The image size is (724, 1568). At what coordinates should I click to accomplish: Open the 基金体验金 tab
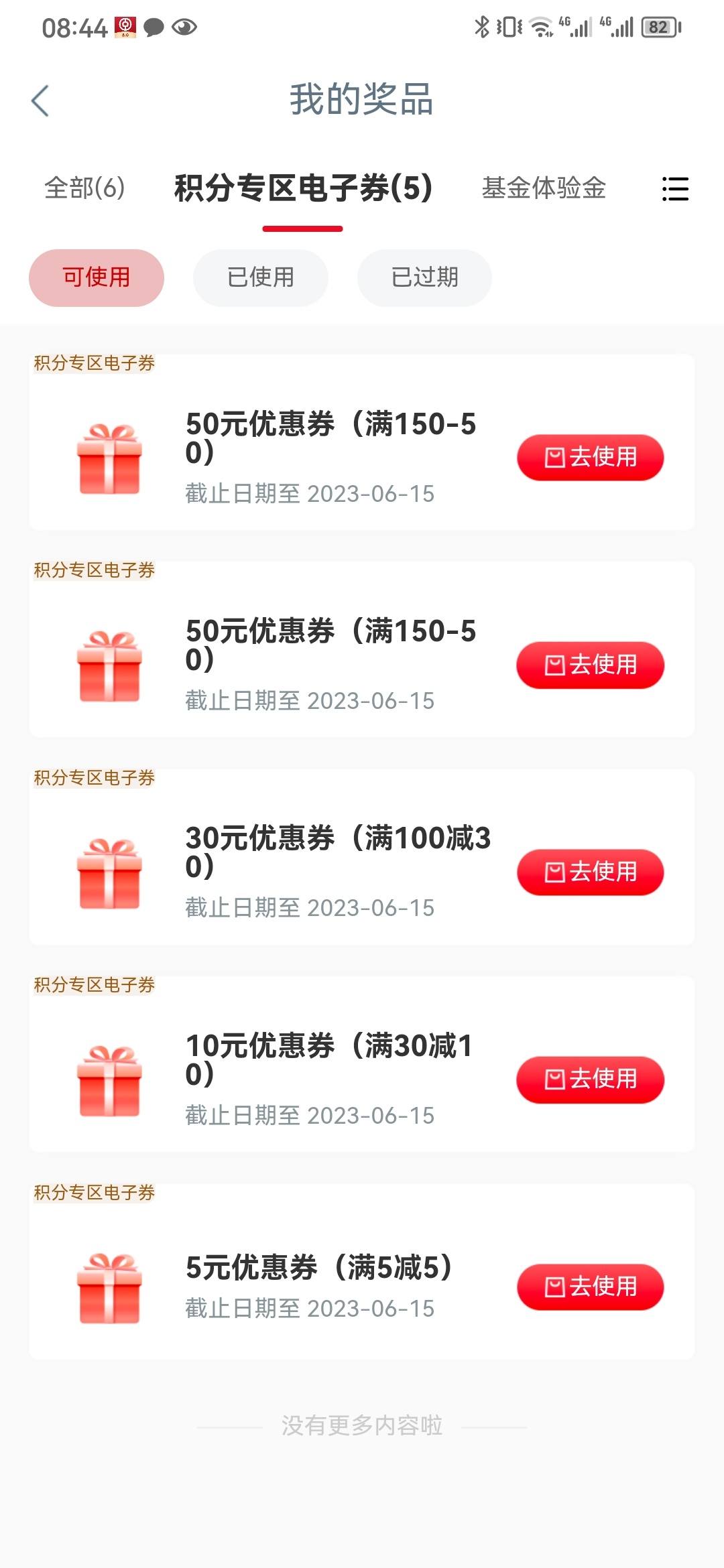544,188
